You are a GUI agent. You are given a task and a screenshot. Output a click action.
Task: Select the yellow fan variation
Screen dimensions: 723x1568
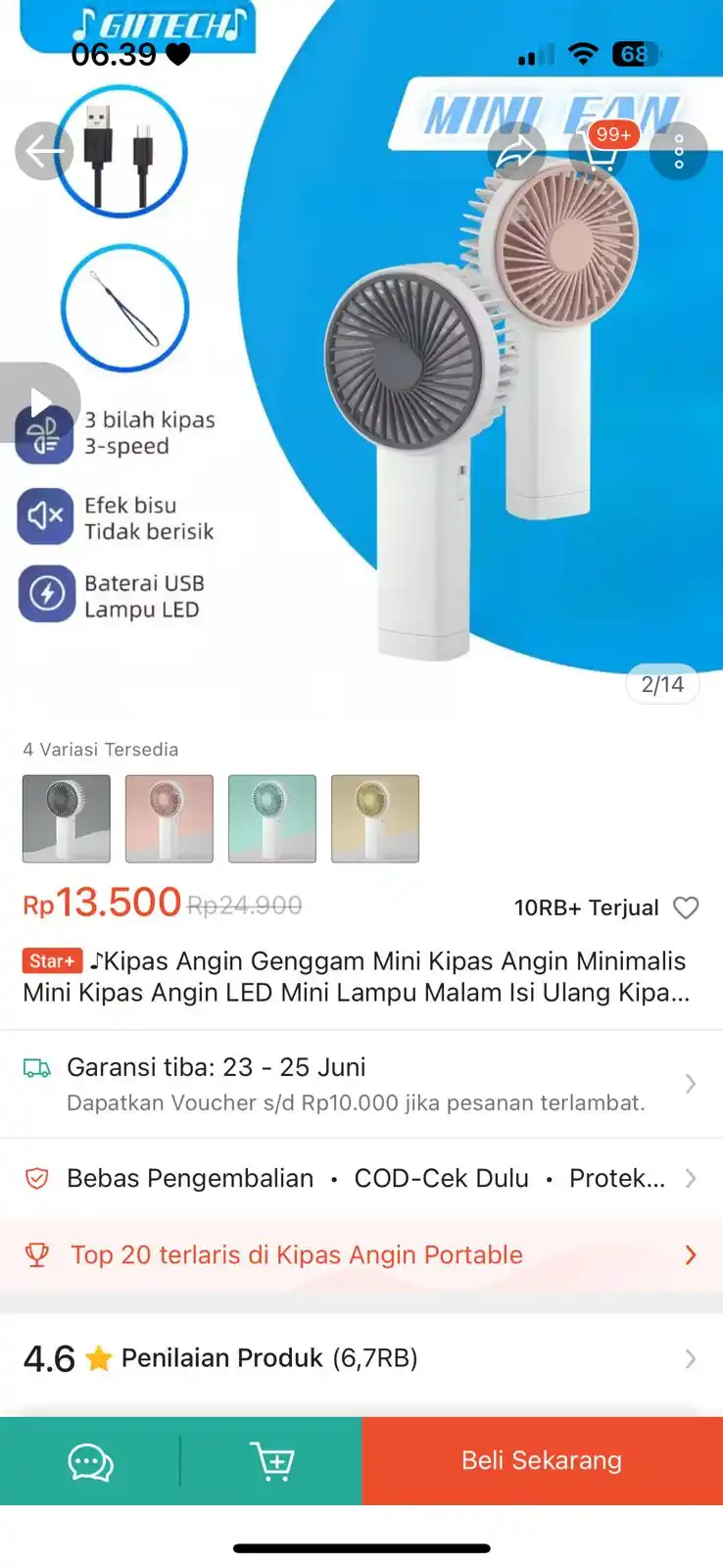[375, 818]
